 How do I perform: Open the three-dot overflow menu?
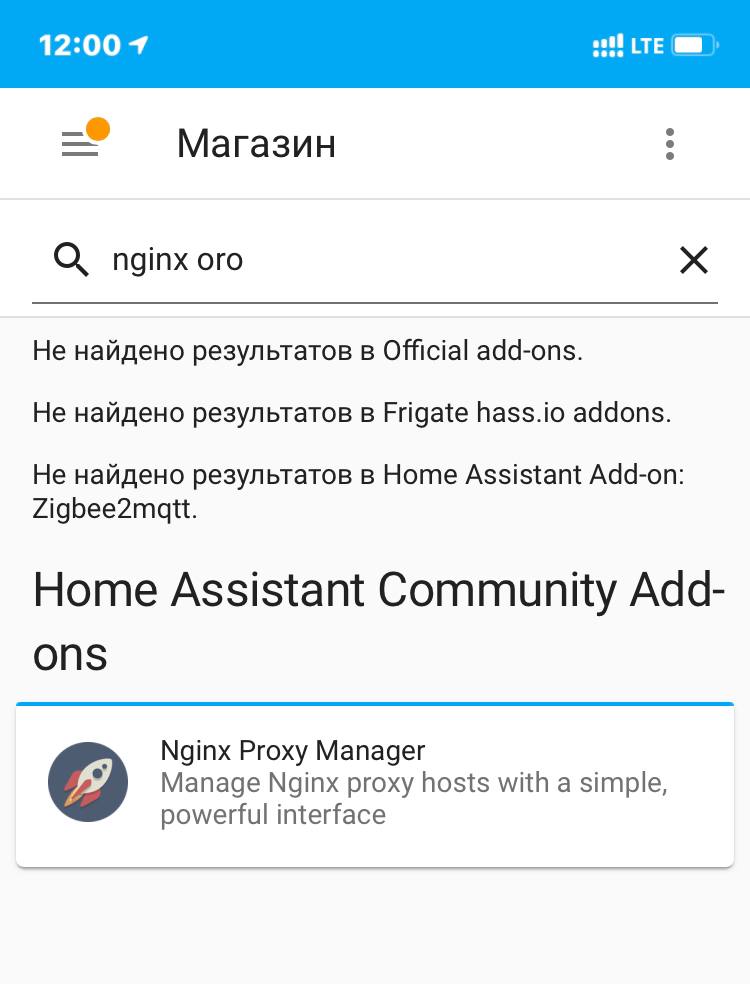coord(670,145)
